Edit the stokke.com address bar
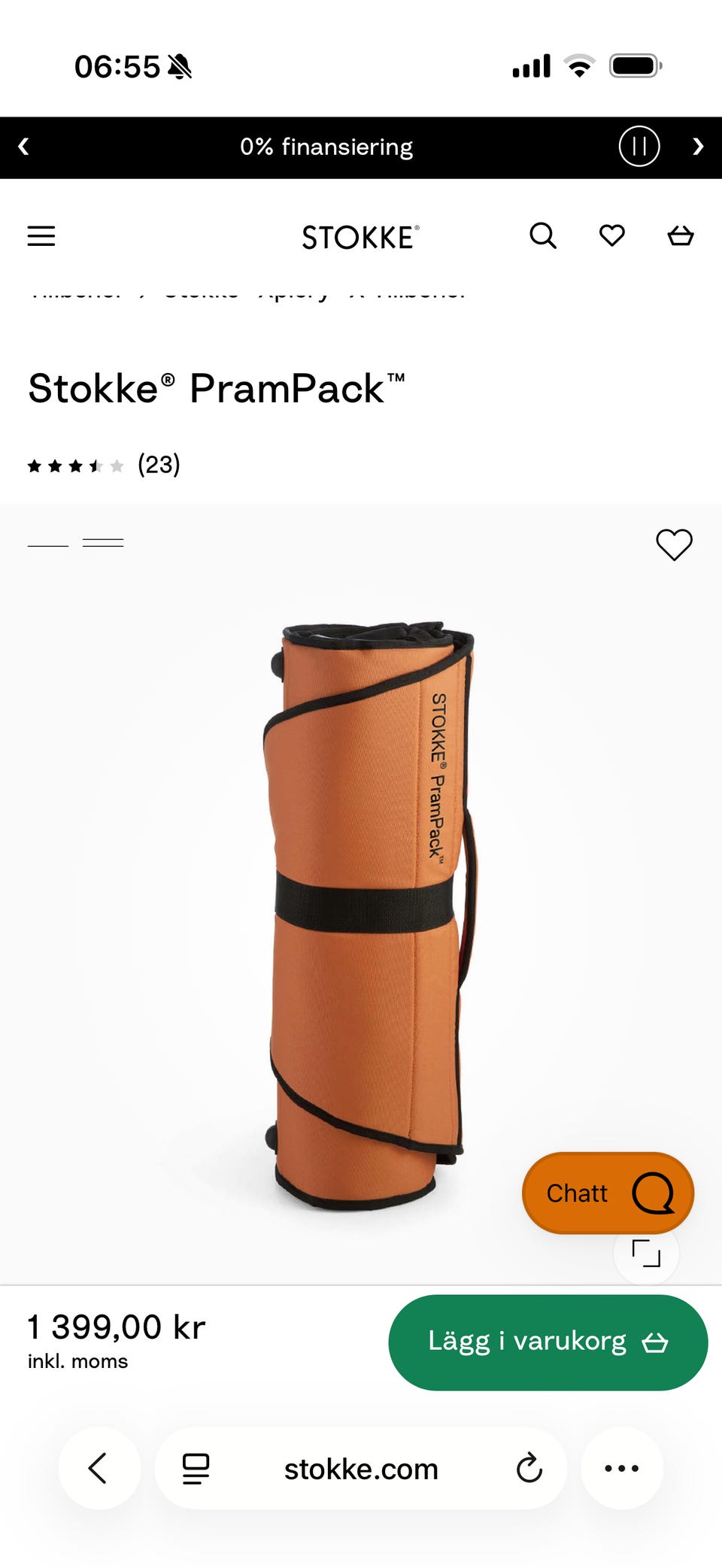 tap(361, 1469)
